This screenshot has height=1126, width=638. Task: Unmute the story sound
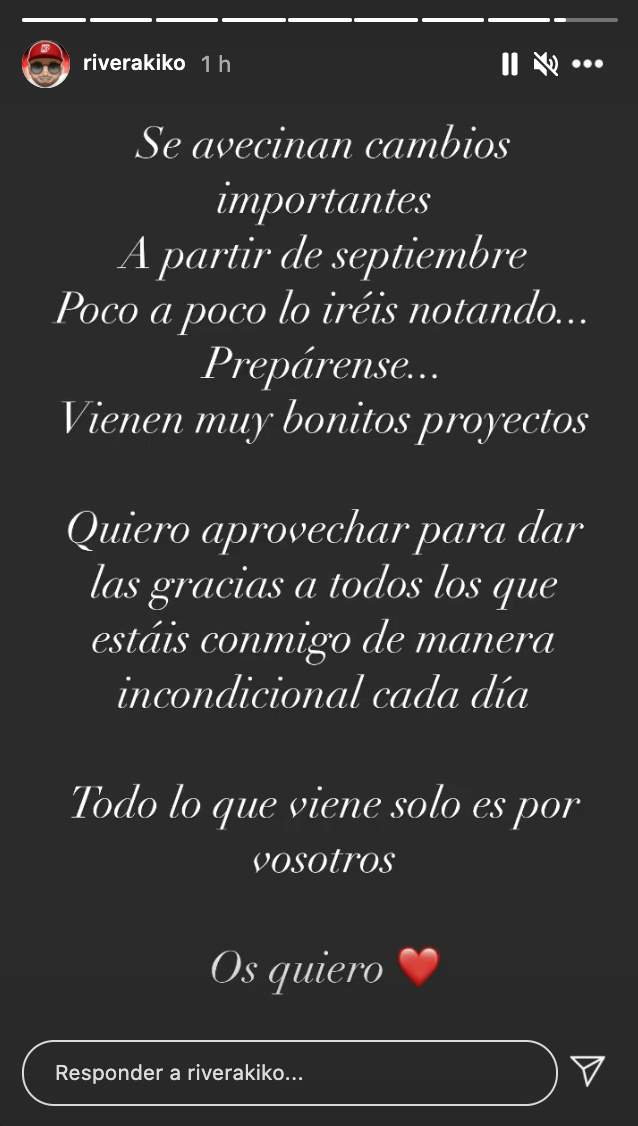[x=546, y=64]
